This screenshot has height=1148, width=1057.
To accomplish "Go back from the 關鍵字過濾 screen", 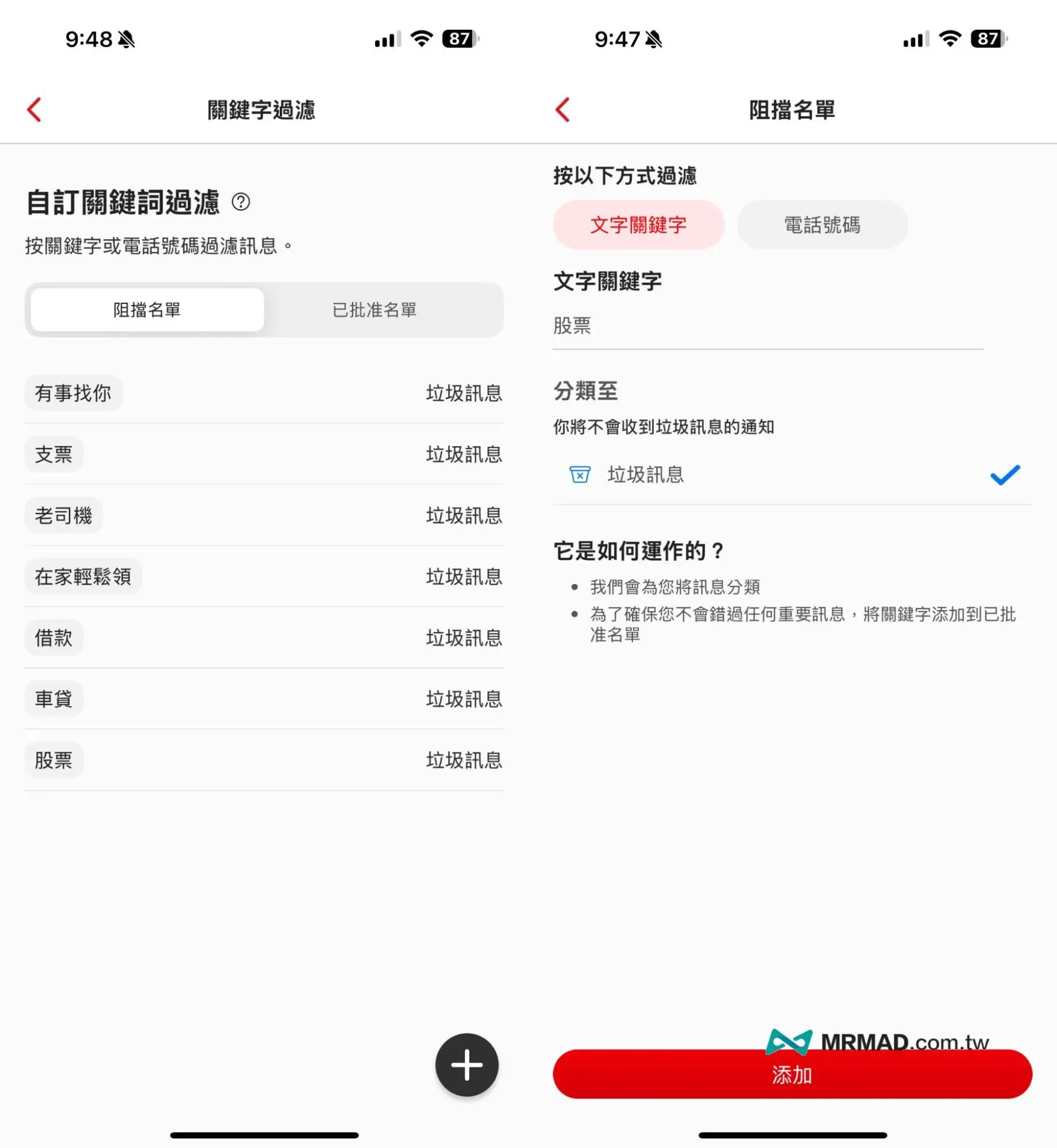I will 34,110.
